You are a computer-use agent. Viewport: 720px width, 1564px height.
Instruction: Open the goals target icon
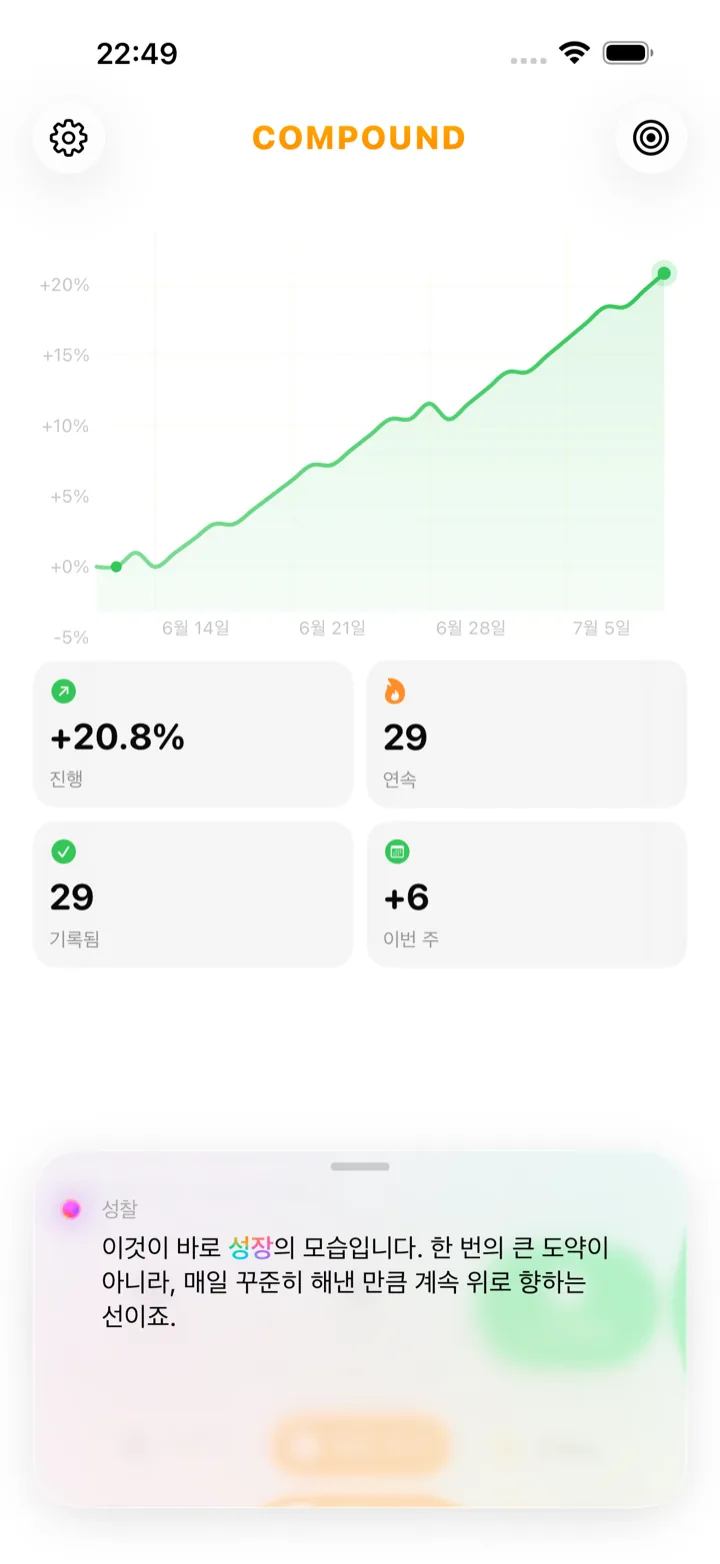(651, 138)
